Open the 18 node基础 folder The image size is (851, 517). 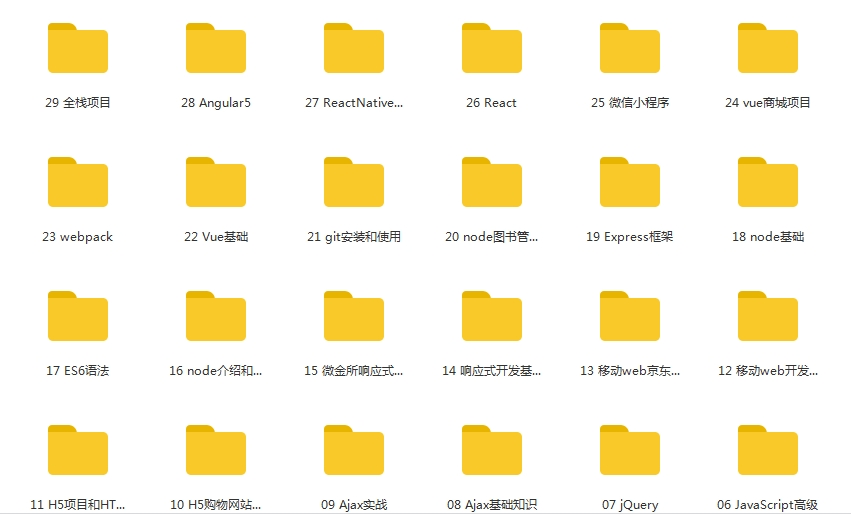pos(768,183)
